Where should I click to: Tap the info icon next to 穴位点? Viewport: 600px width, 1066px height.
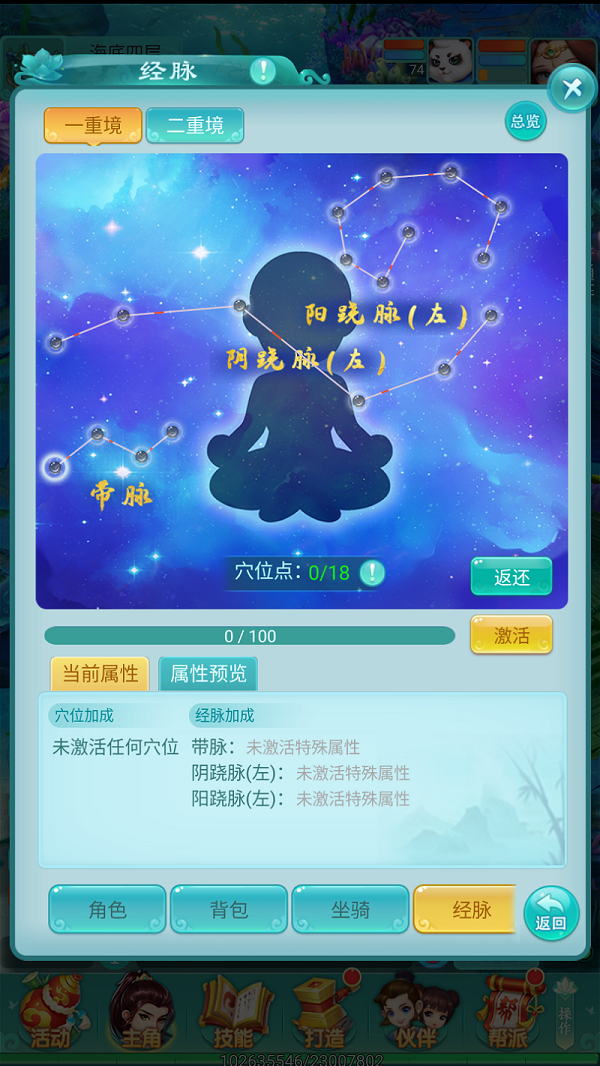[372, 572]
